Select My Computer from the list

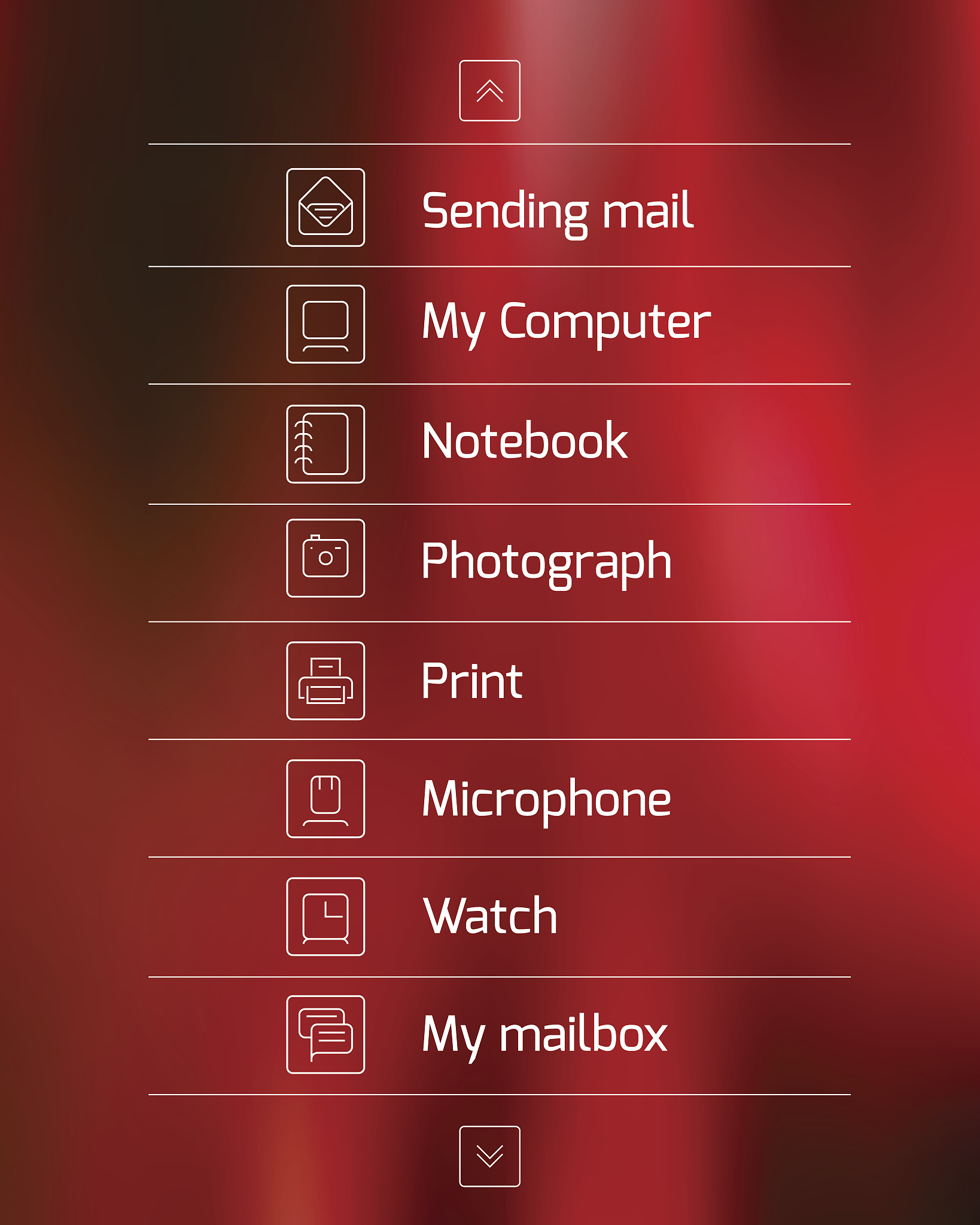tap(565, 323)
